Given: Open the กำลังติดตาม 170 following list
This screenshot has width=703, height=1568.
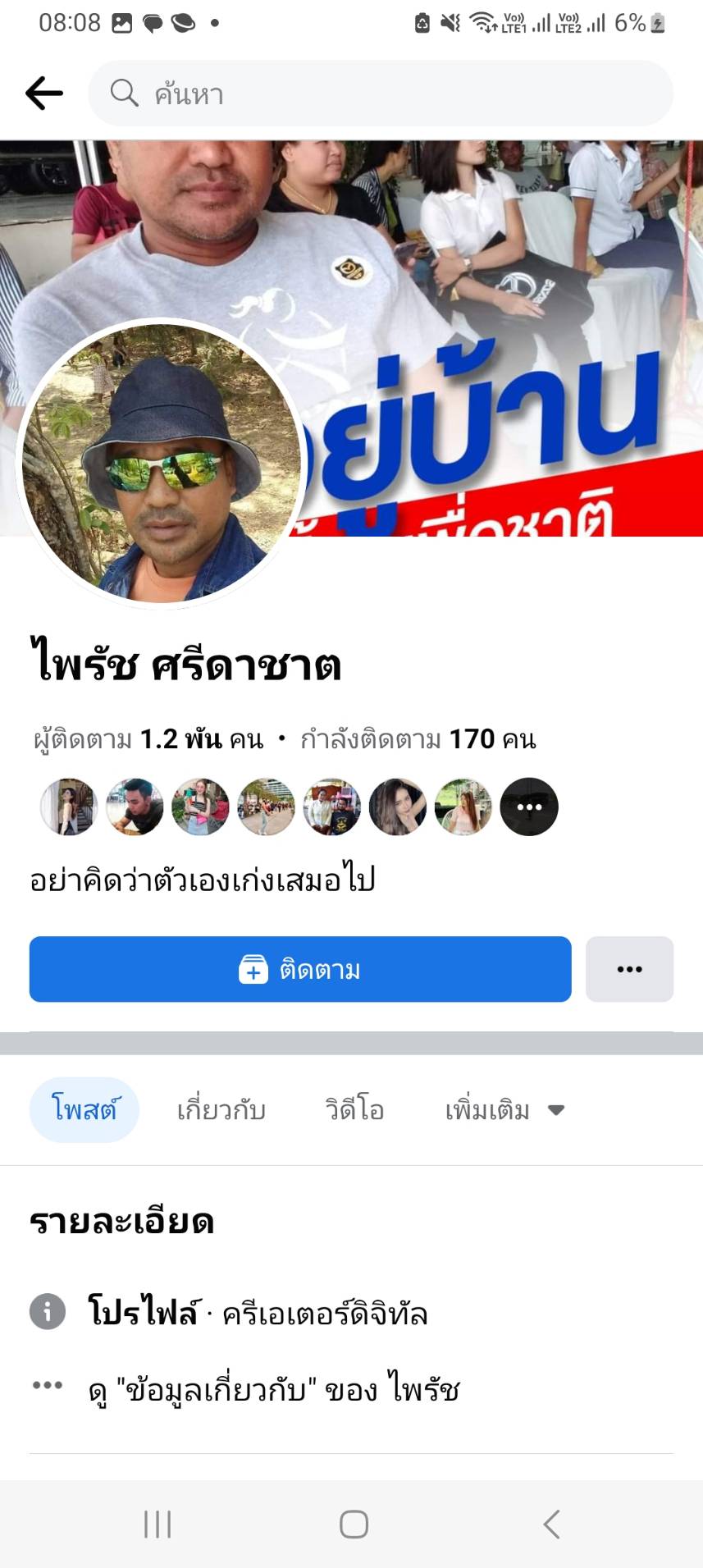Looking at the screenshot, I should [x=418, y=739].
